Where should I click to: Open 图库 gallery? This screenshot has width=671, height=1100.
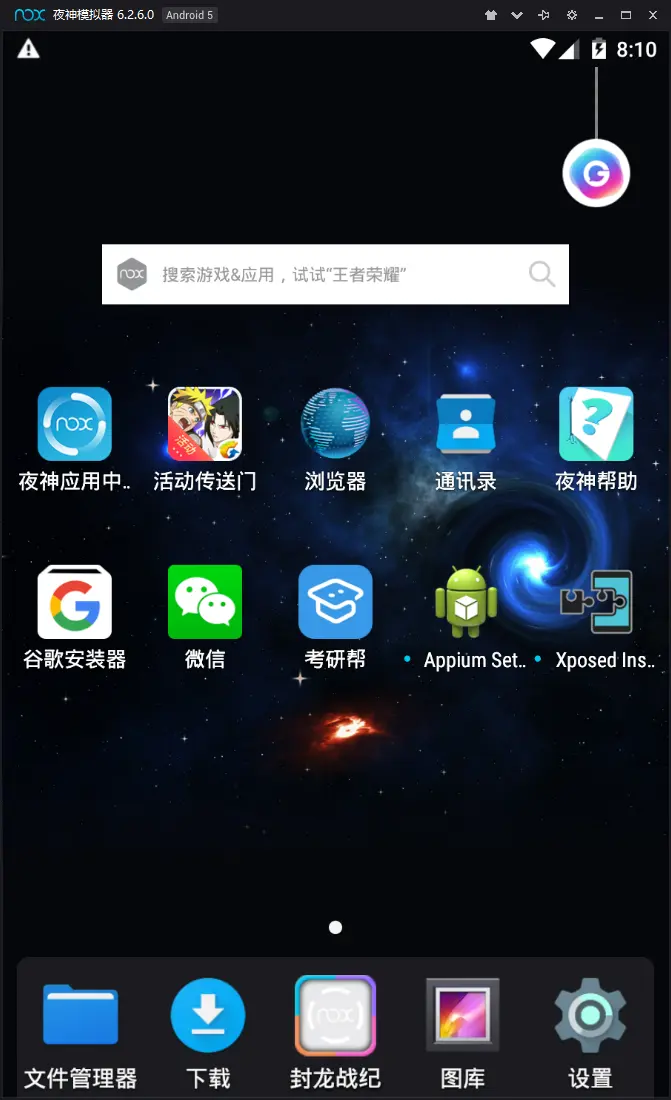(462, 1017)
